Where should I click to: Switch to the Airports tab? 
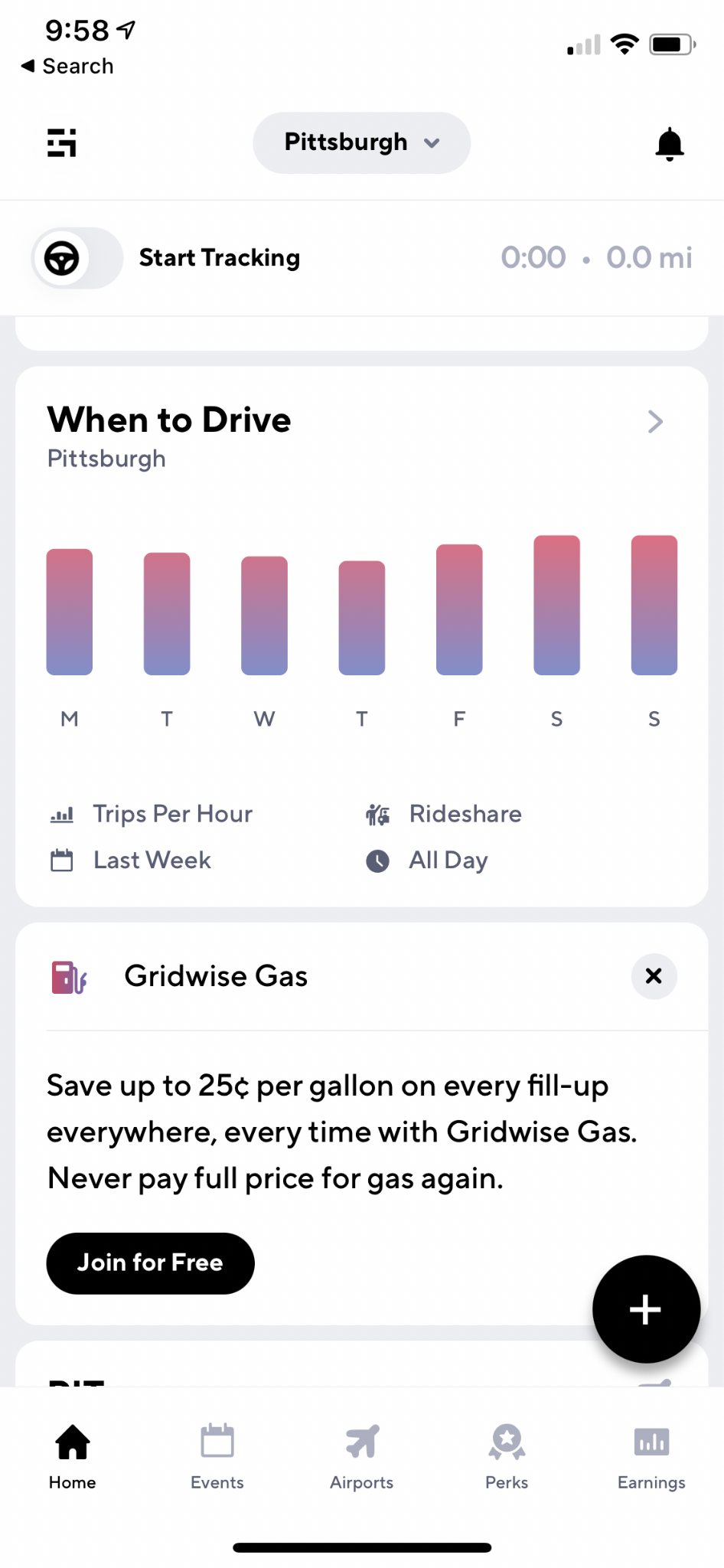(362, 1457)
